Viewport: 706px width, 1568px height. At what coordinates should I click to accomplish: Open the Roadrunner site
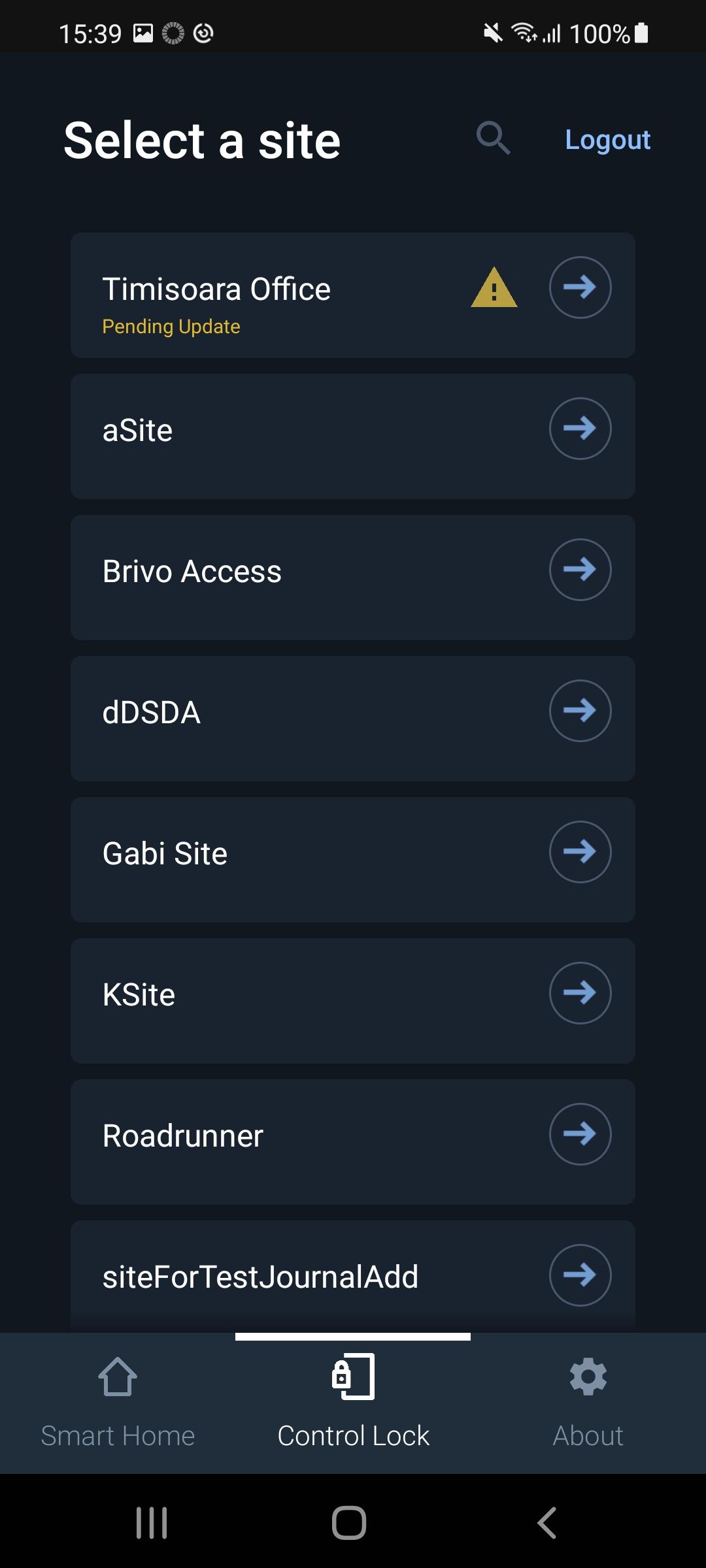point(353,1142)
